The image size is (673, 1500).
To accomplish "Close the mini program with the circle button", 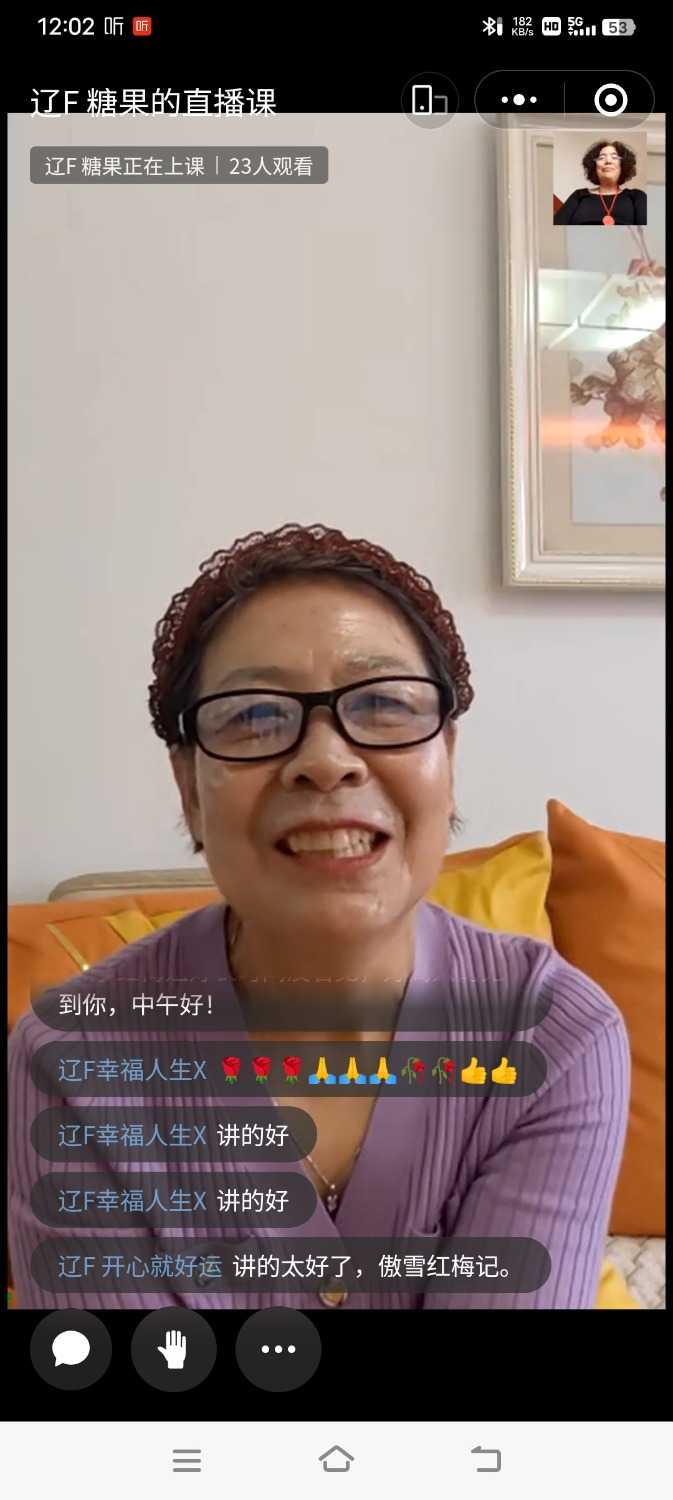I will 610,100.
